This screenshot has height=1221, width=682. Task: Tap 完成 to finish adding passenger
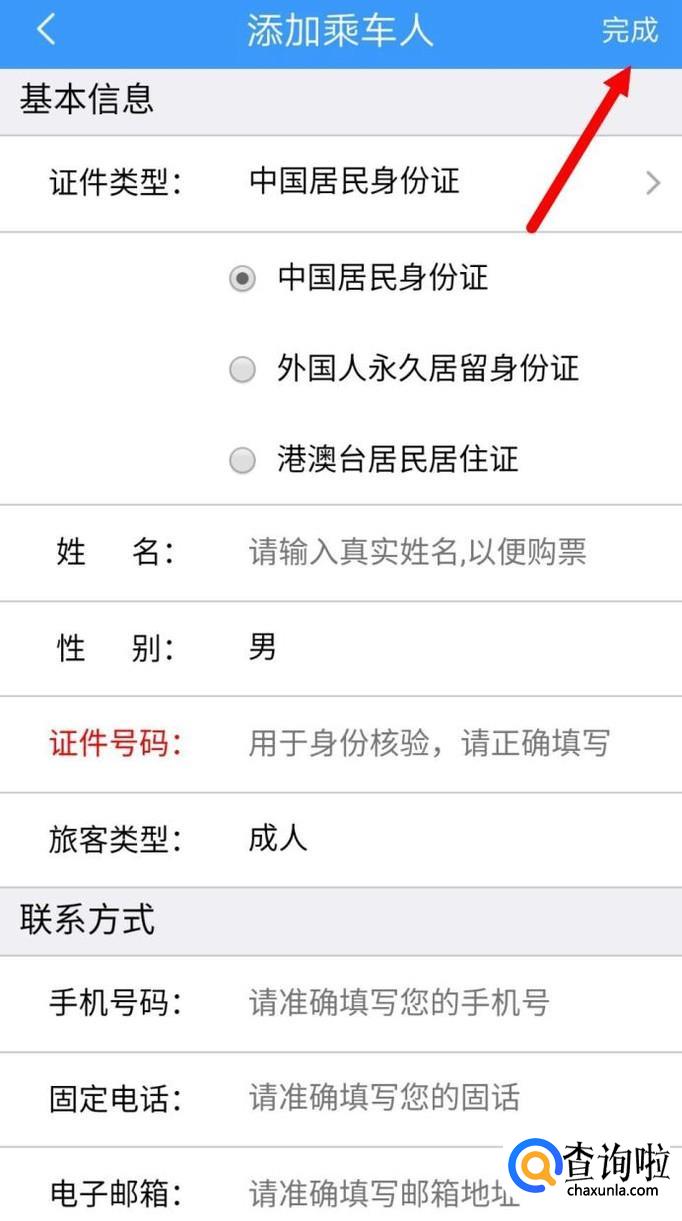(630, 30)
